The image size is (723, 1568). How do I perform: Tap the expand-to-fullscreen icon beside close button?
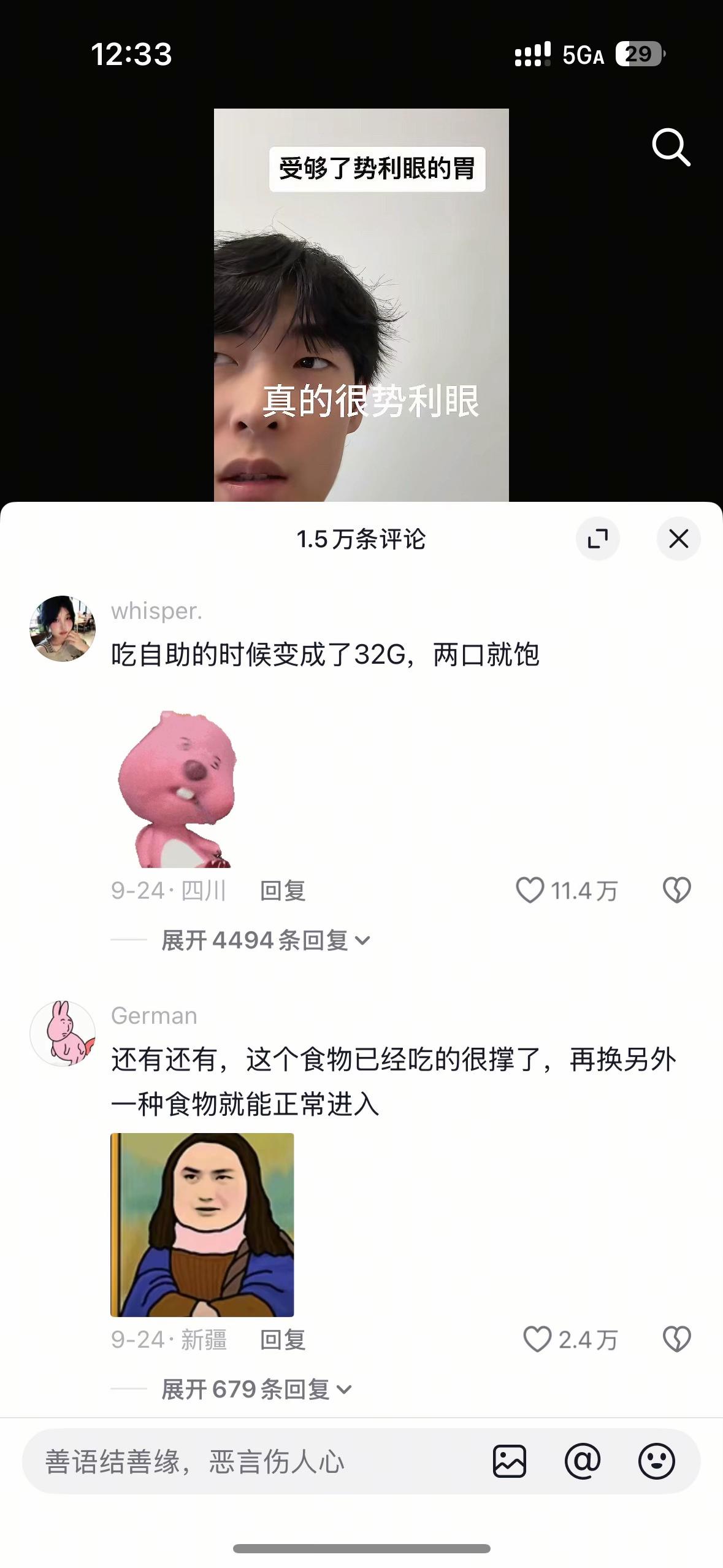point(599,537)
